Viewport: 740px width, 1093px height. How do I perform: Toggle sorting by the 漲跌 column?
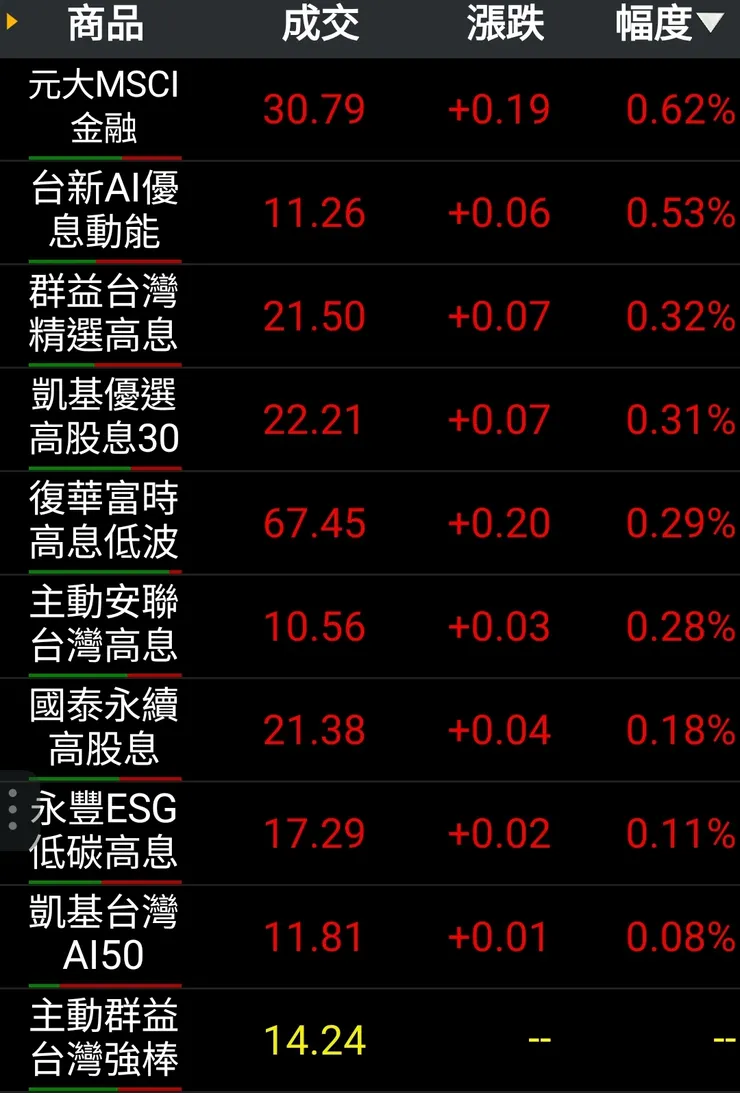point(505,27)
